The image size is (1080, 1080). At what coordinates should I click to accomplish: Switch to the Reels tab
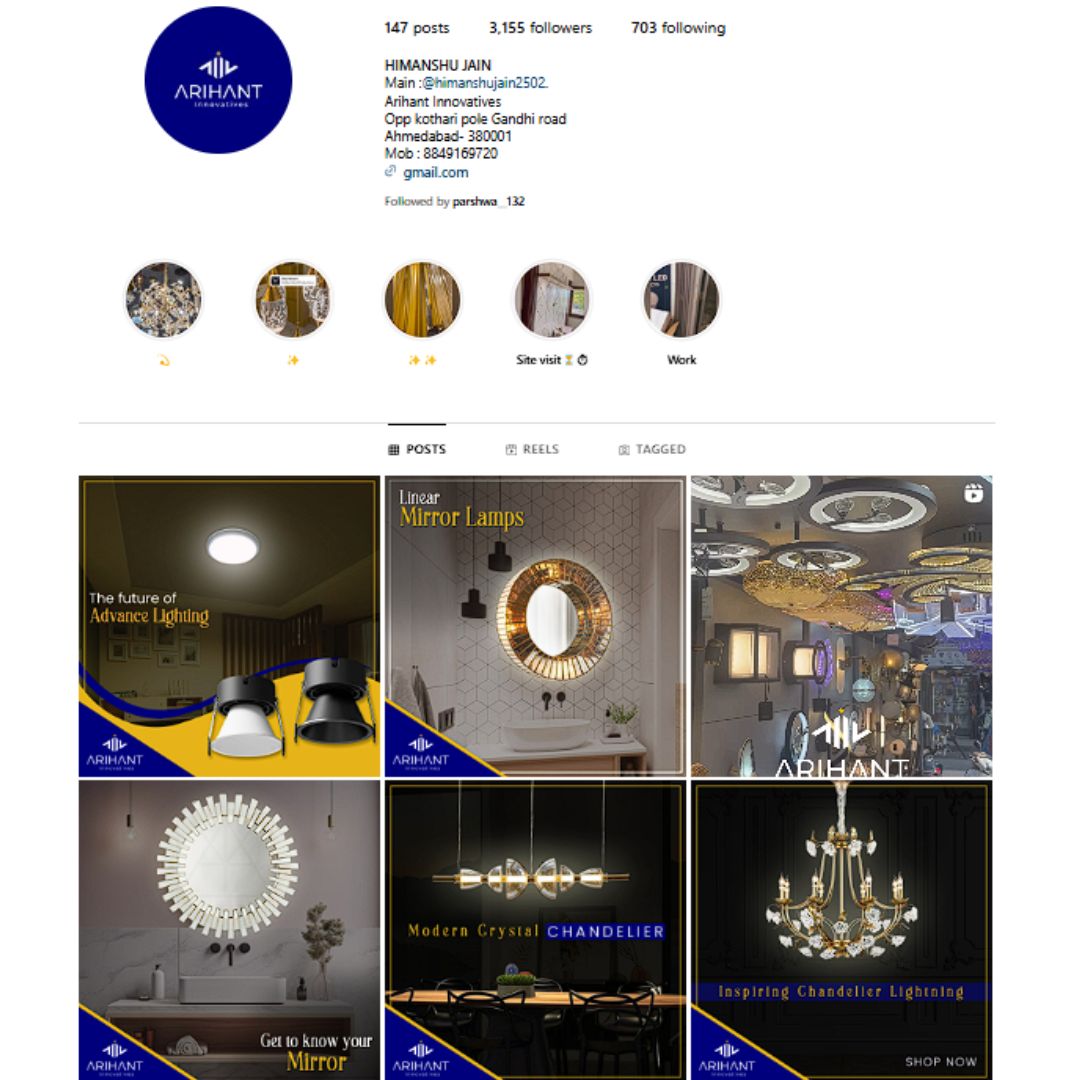click(532, 450)
